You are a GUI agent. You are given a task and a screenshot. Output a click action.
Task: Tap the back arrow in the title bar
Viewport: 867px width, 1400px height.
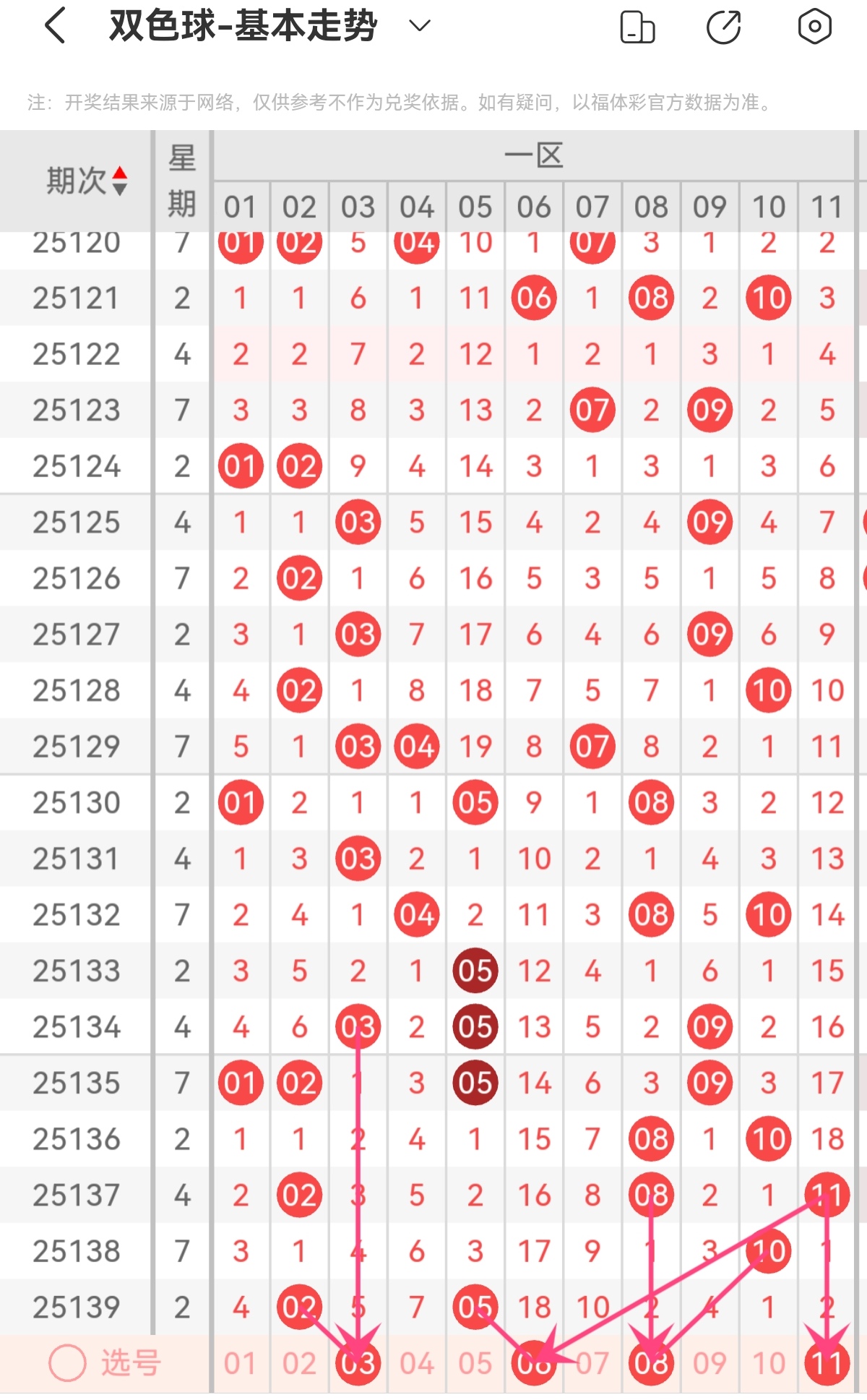[51, 25]
